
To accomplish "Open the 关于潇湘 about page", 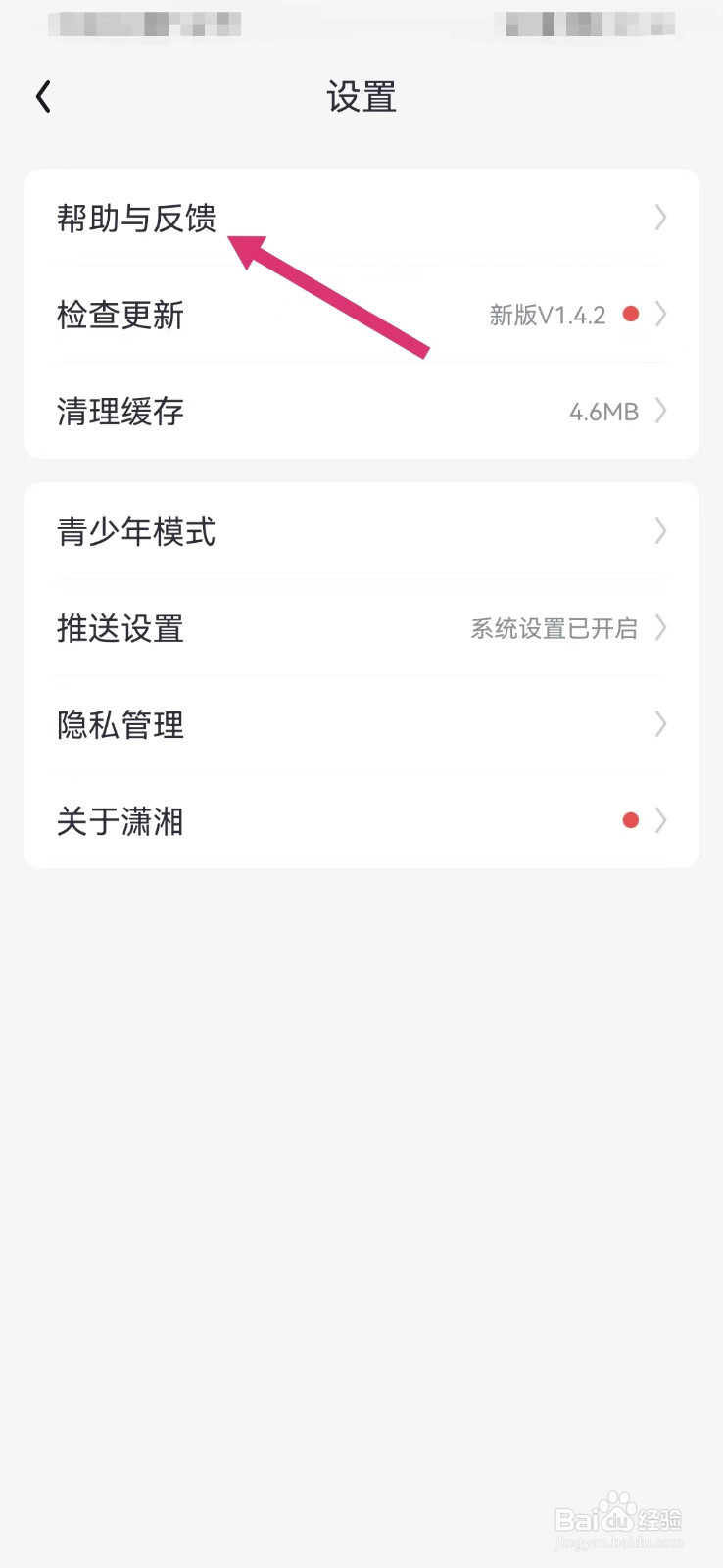I will pos(361,820).
